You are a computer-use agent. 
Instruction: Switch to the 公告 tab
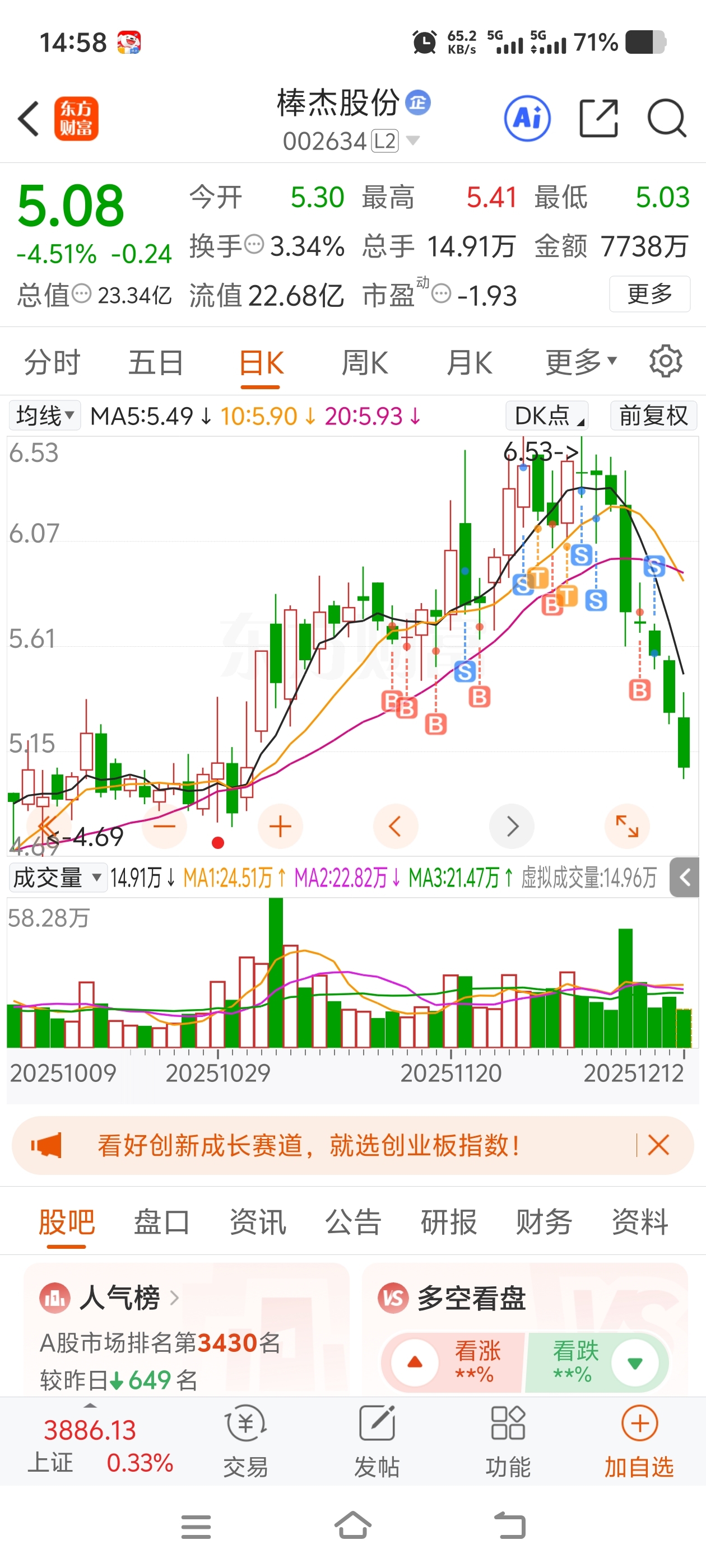click(x=352, y=1222)
